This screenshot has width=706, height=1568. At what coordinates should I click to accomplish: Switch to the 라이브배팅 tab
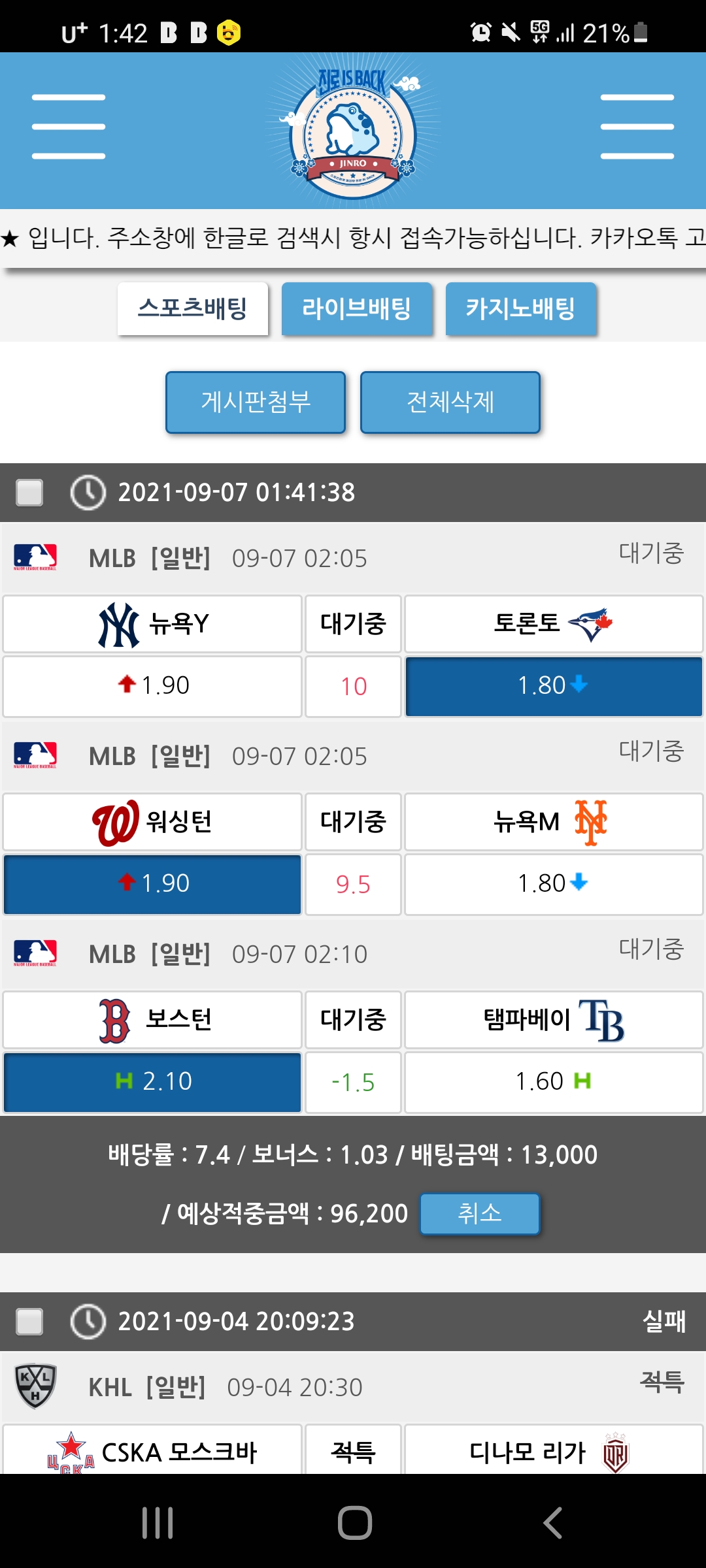pos(357,308)
